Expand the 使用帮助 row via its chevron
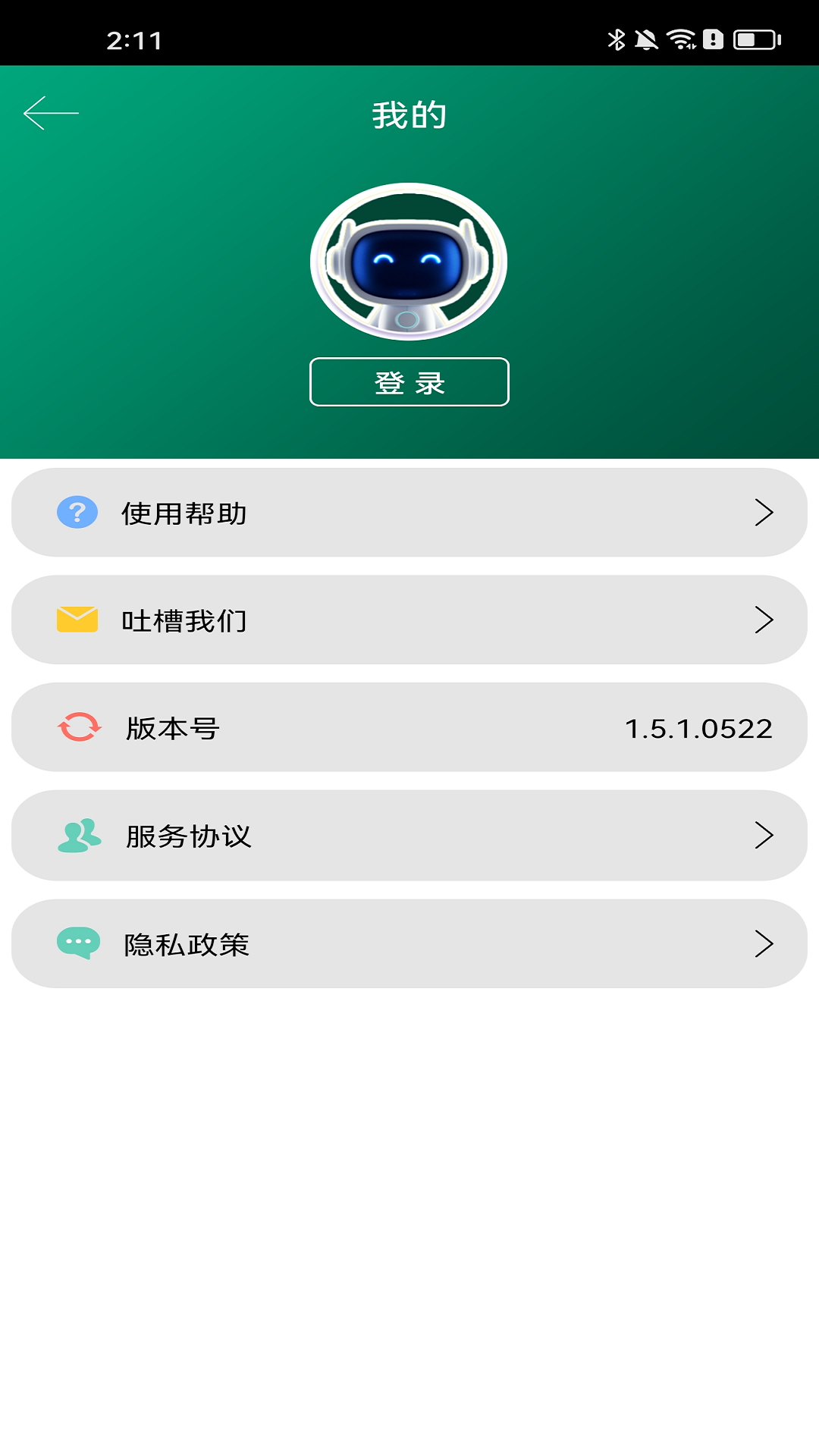819x1456 pixels. coord(766,513)
